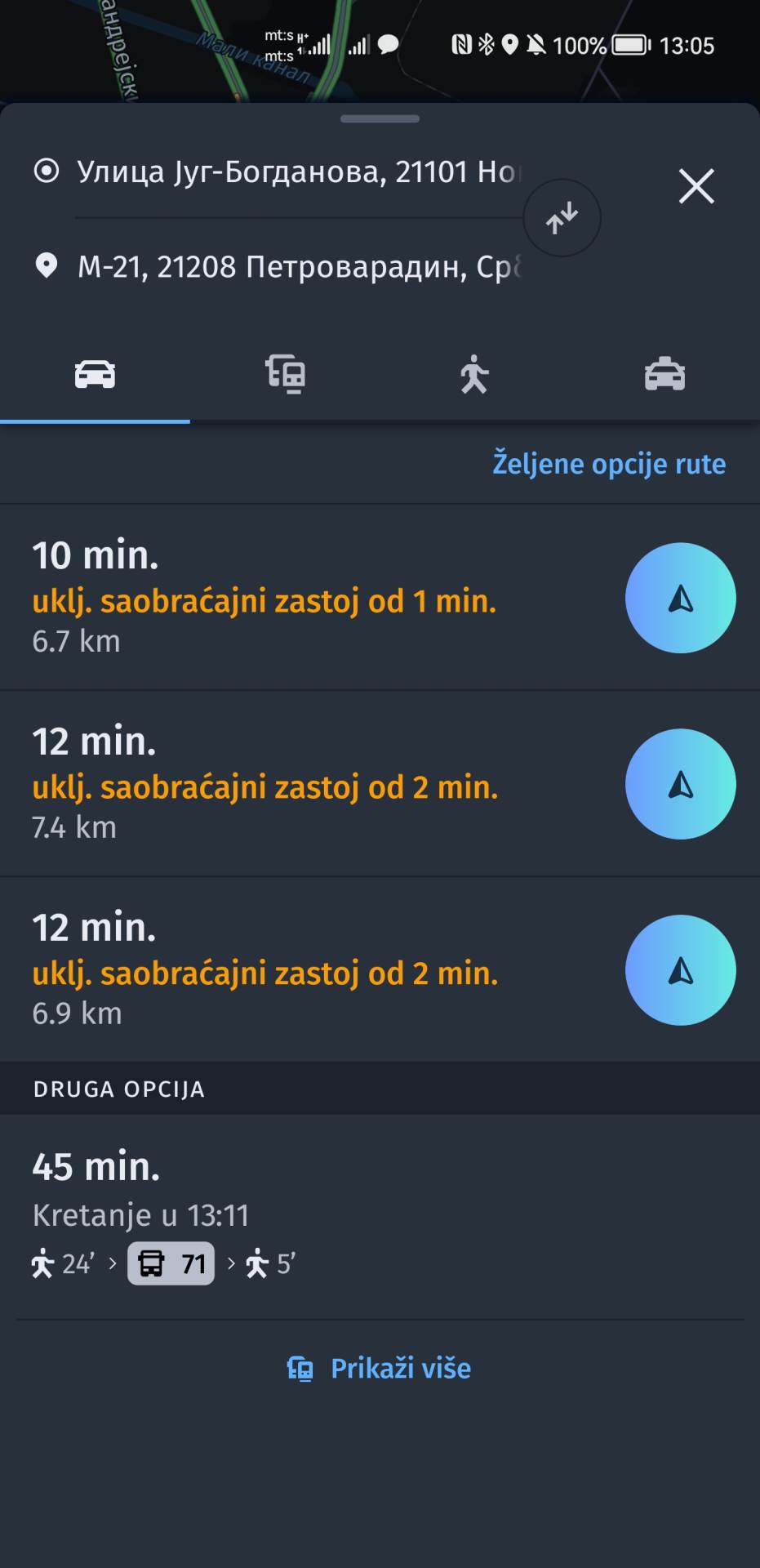Tap the destination pin icon
Viewport: 760px width, 1568px height.
pos(45,265)
